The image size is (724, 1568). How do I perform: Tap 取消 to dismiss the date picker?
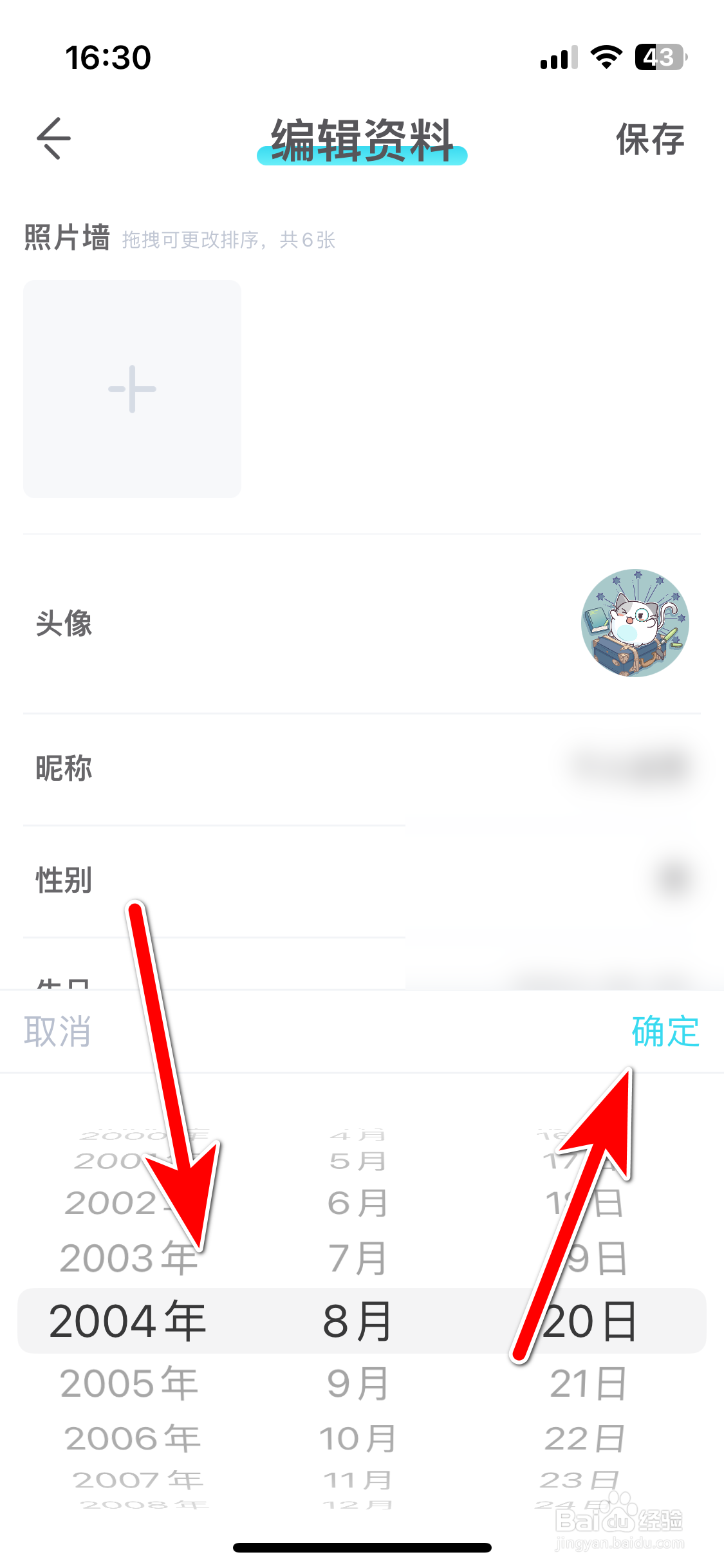pyautogui.click(x=57, y=1031)
